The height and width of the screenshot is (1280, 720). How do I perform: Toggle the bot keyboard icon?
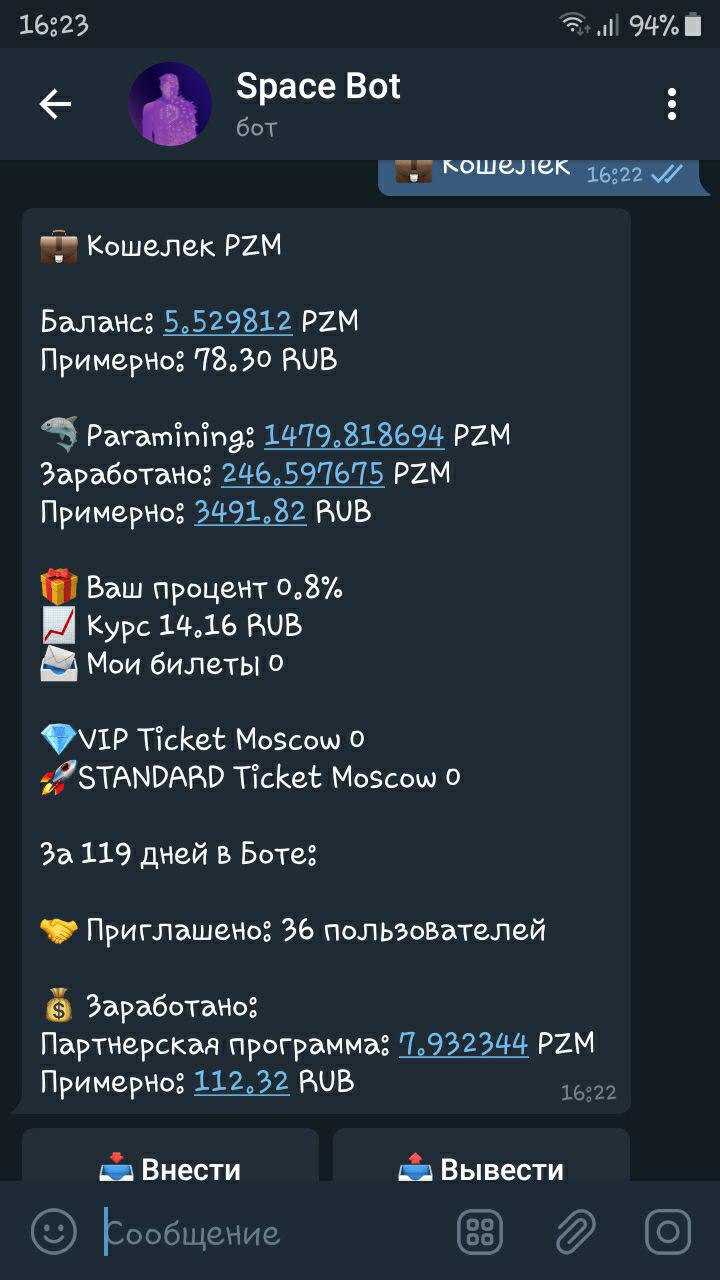click(x=479, y=1232)
